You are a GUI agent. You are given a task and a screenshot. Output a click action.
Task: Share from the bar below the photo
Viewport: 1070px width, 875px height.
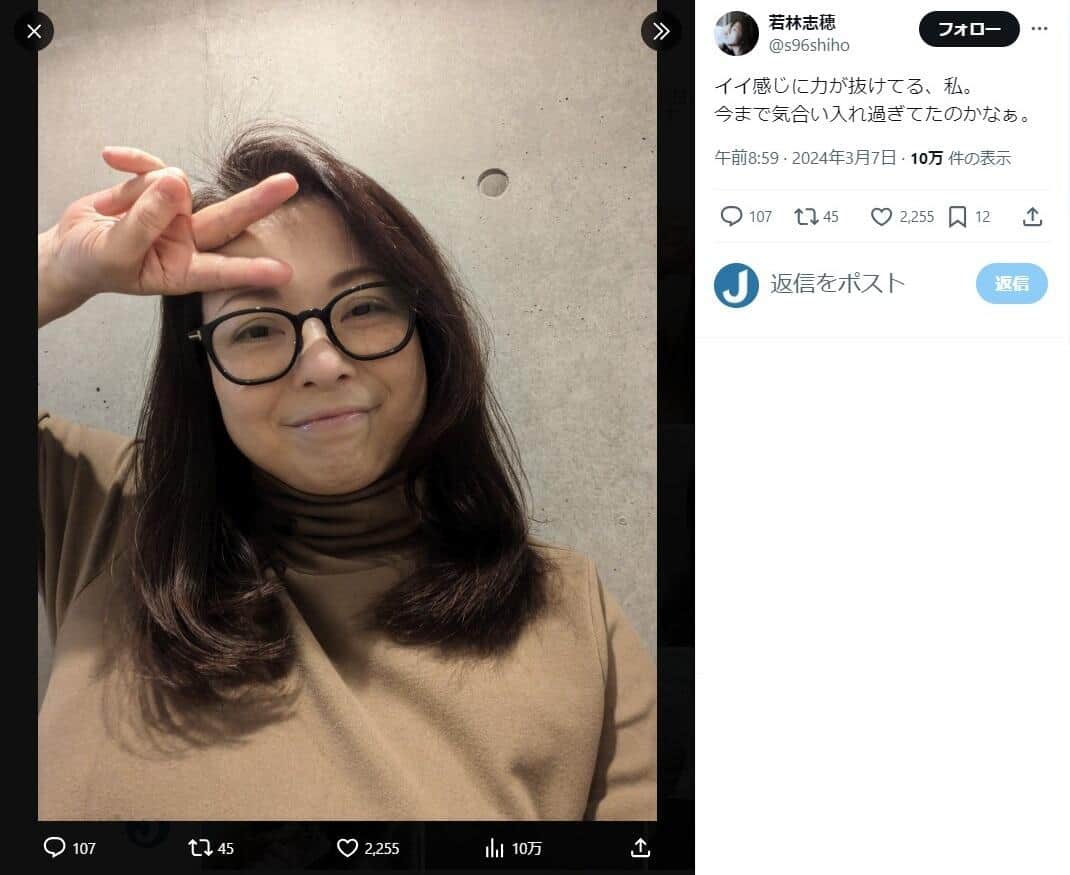(641, 848)
